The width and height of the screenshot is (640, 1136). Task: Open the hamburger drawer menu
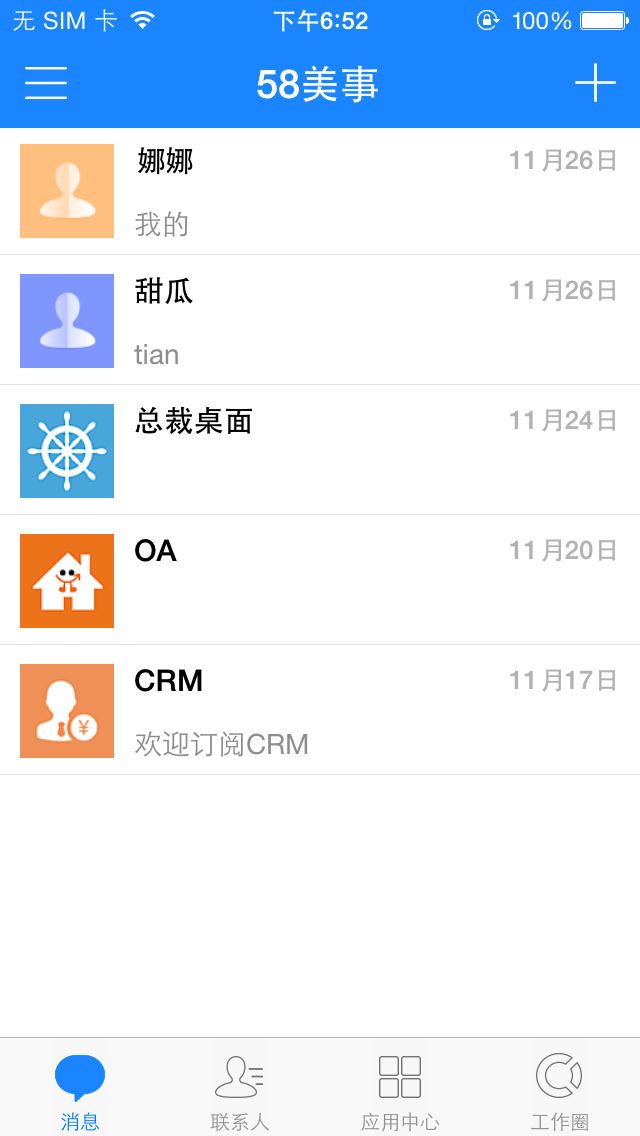click(x=46, y=83)
